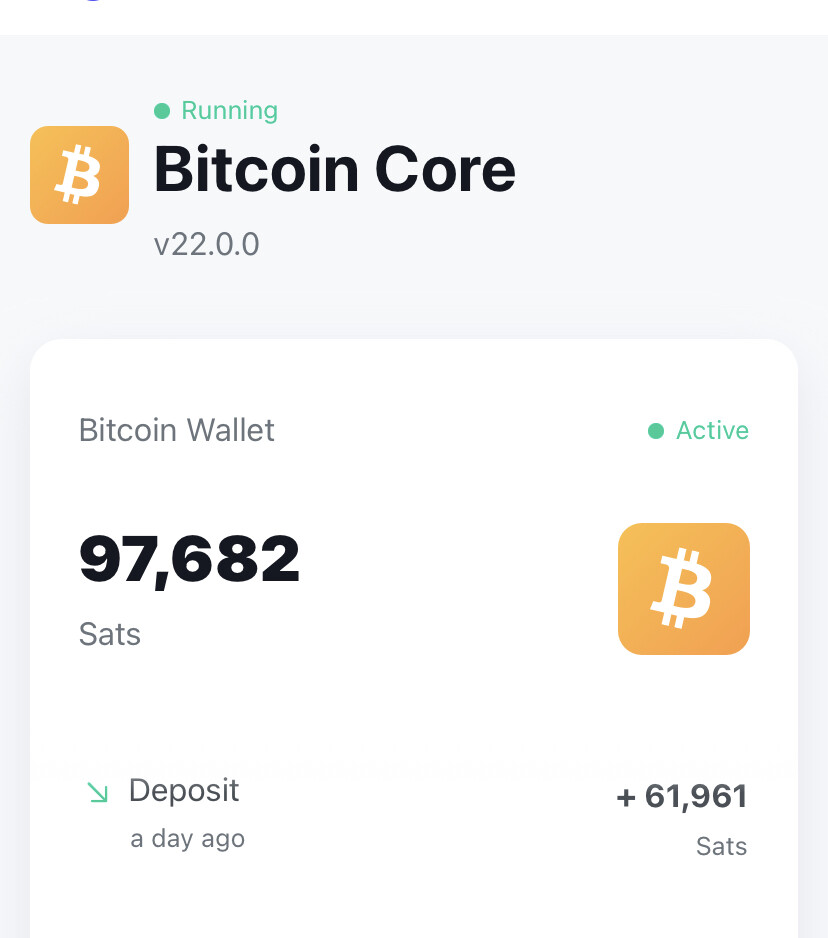The height and width of the screenshot is (938, 828).
Task: Select the Bitcoin Core title heading
Action: pyautogui.click(x=334, y=169)
